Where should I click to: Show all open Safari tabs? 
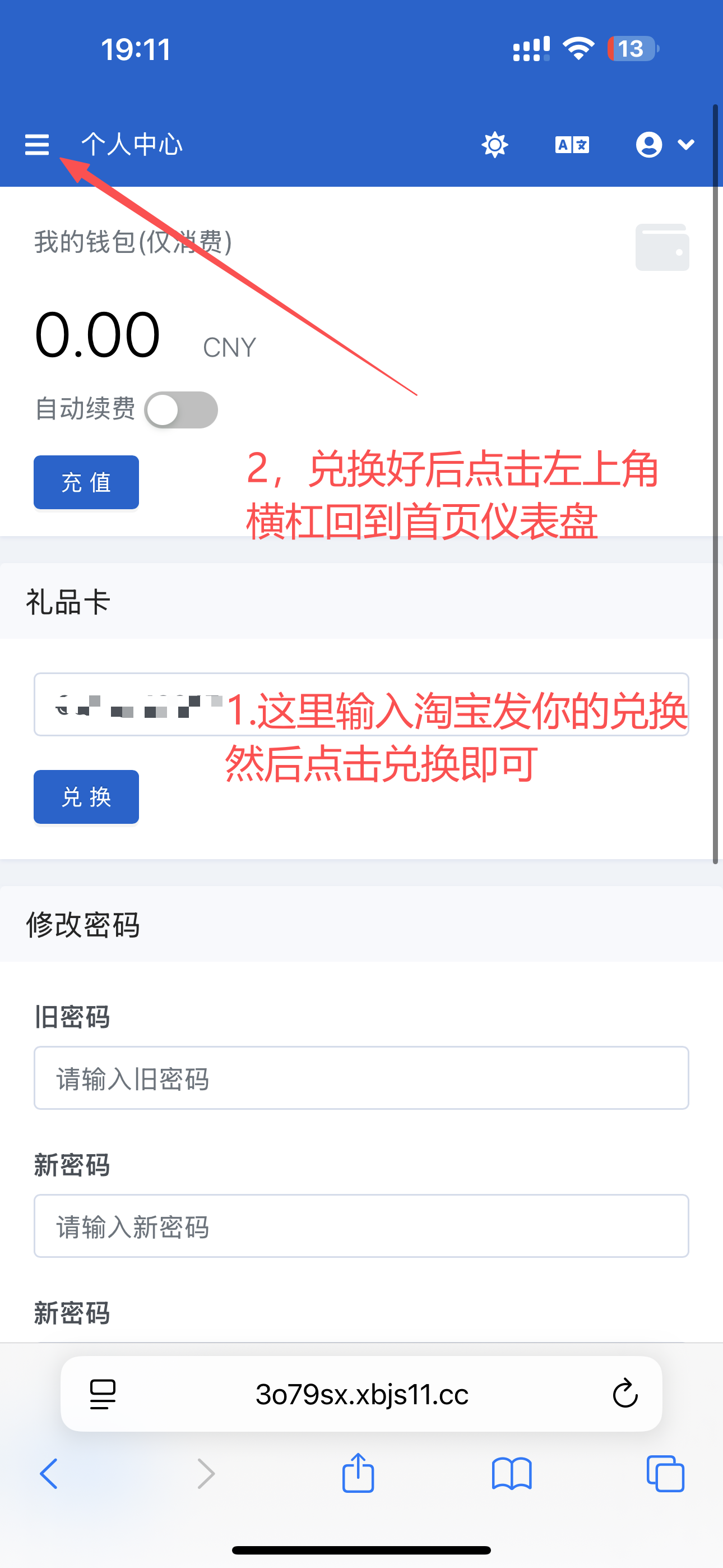click(x=665, y=1474)
